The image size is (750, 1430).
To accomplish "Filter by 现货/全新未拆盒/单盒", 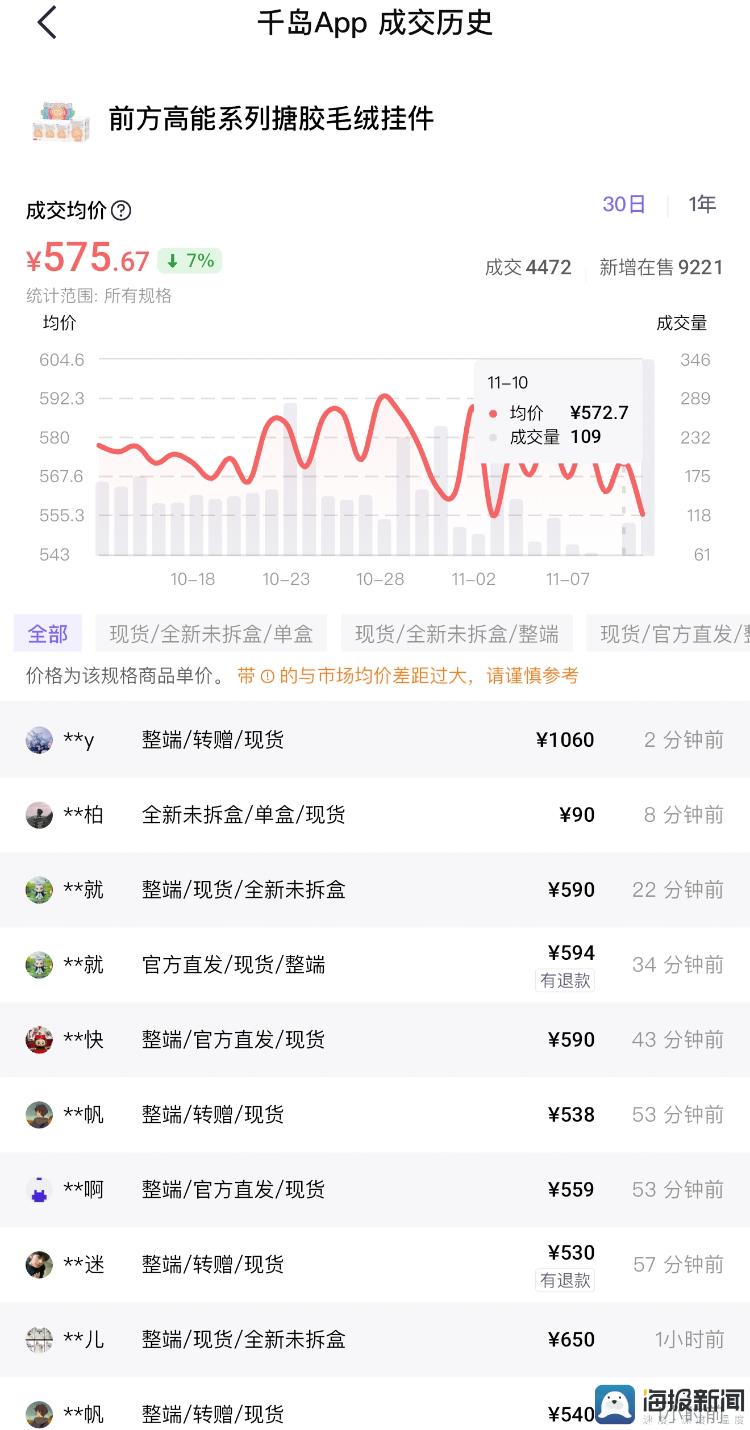I will pyautogui.click(x=211, y=634).
